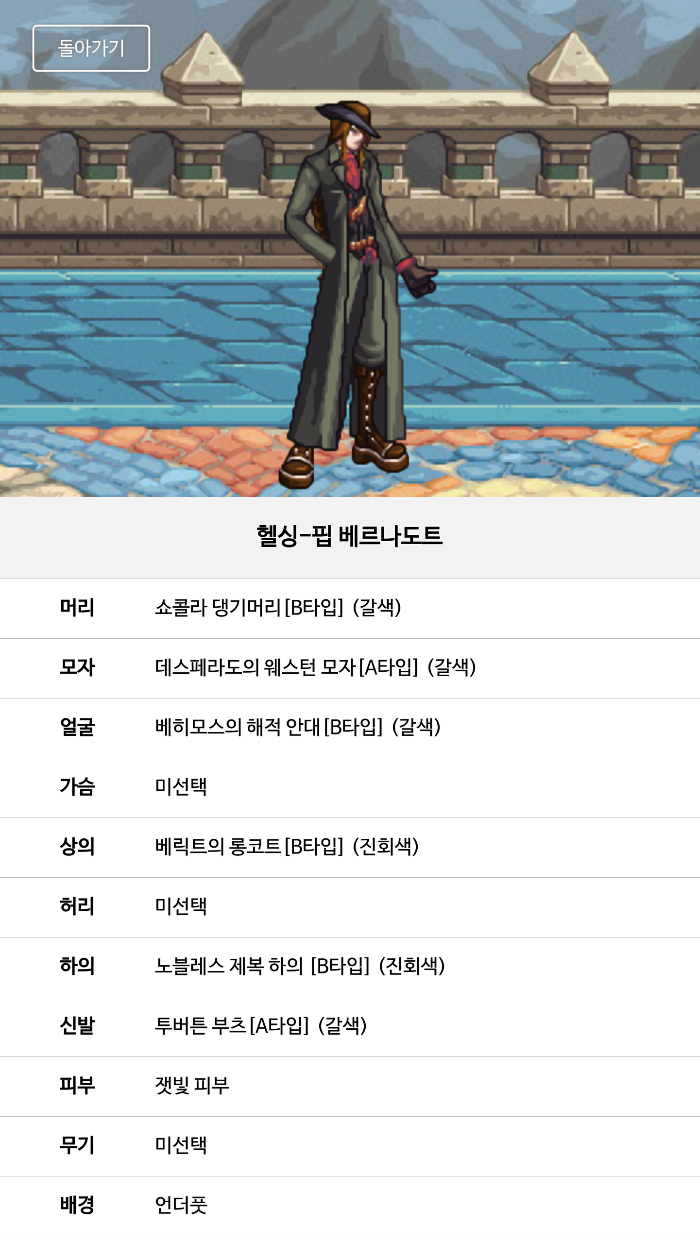Tap the 돌아가기 back button
The width and height of the screenshot is (700, 1244).
pos(91,48)
